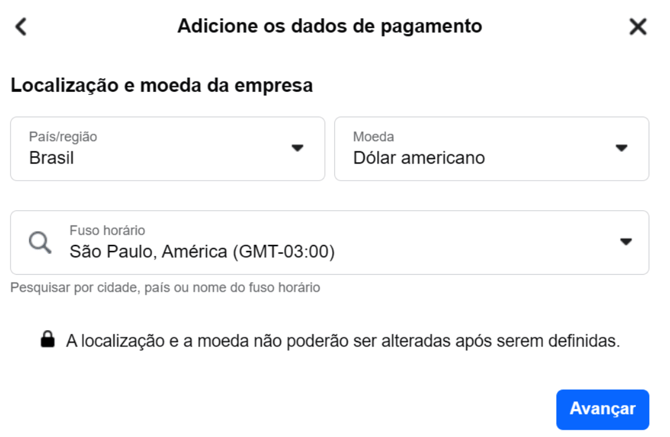The width and height of the screenshot is (670, 437).
Task: Tap the Avançar button
Action: click(602, 409)
